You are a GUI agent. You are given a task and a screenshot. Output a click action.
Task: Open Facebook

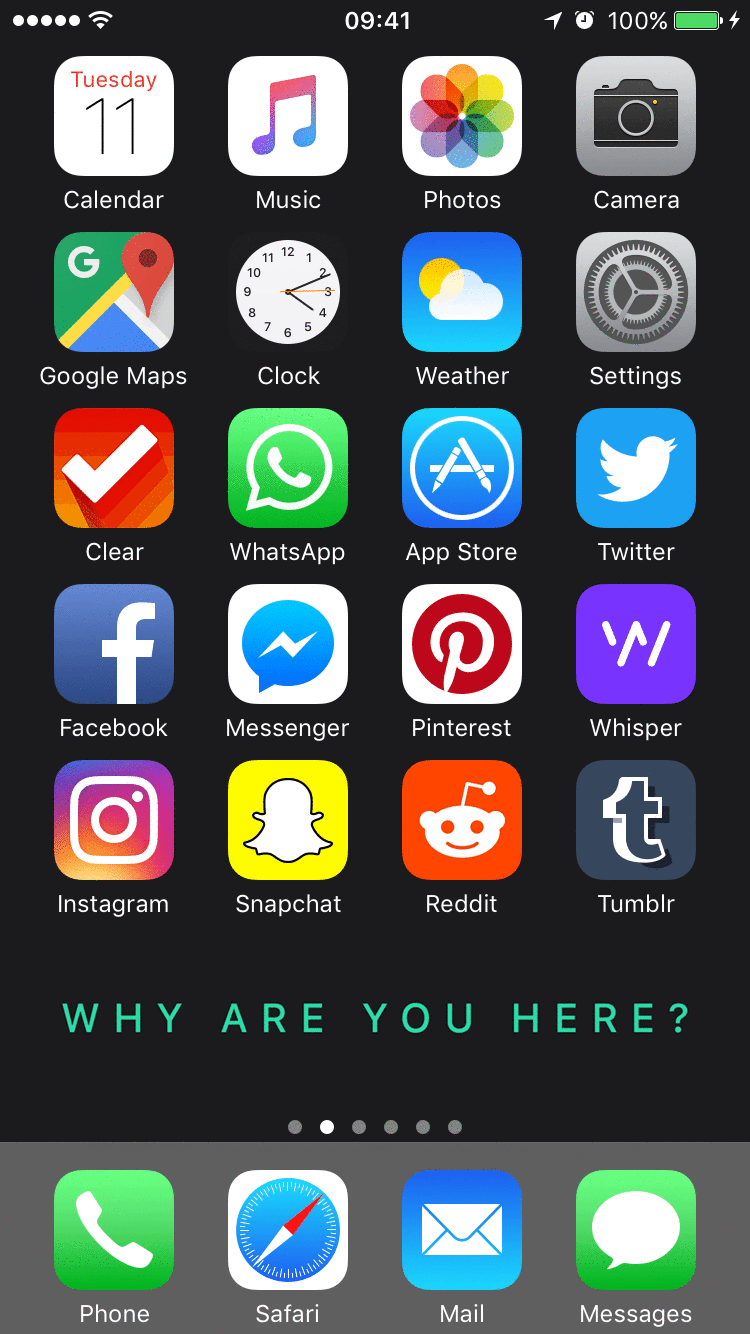coord(113,644)
